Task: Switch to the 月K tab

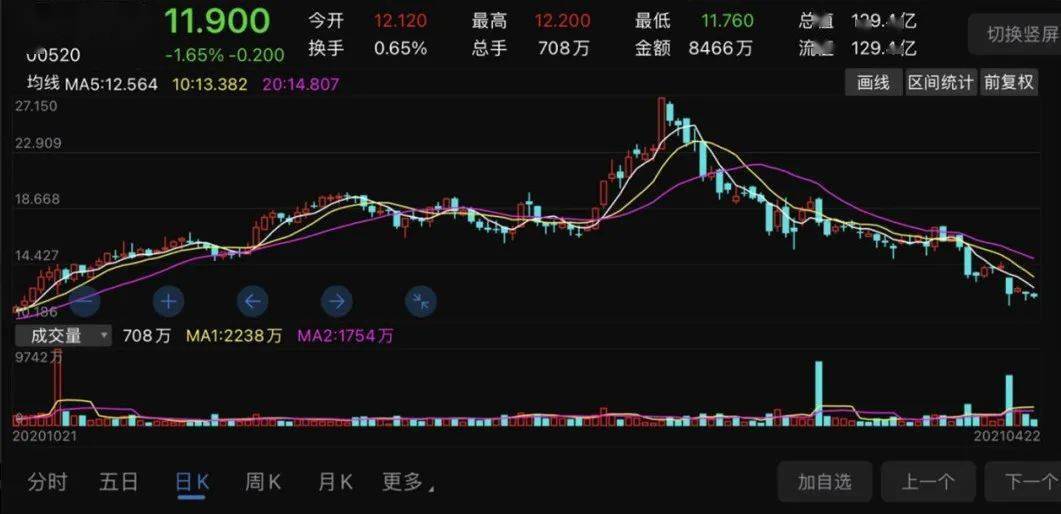Action: 335,482
